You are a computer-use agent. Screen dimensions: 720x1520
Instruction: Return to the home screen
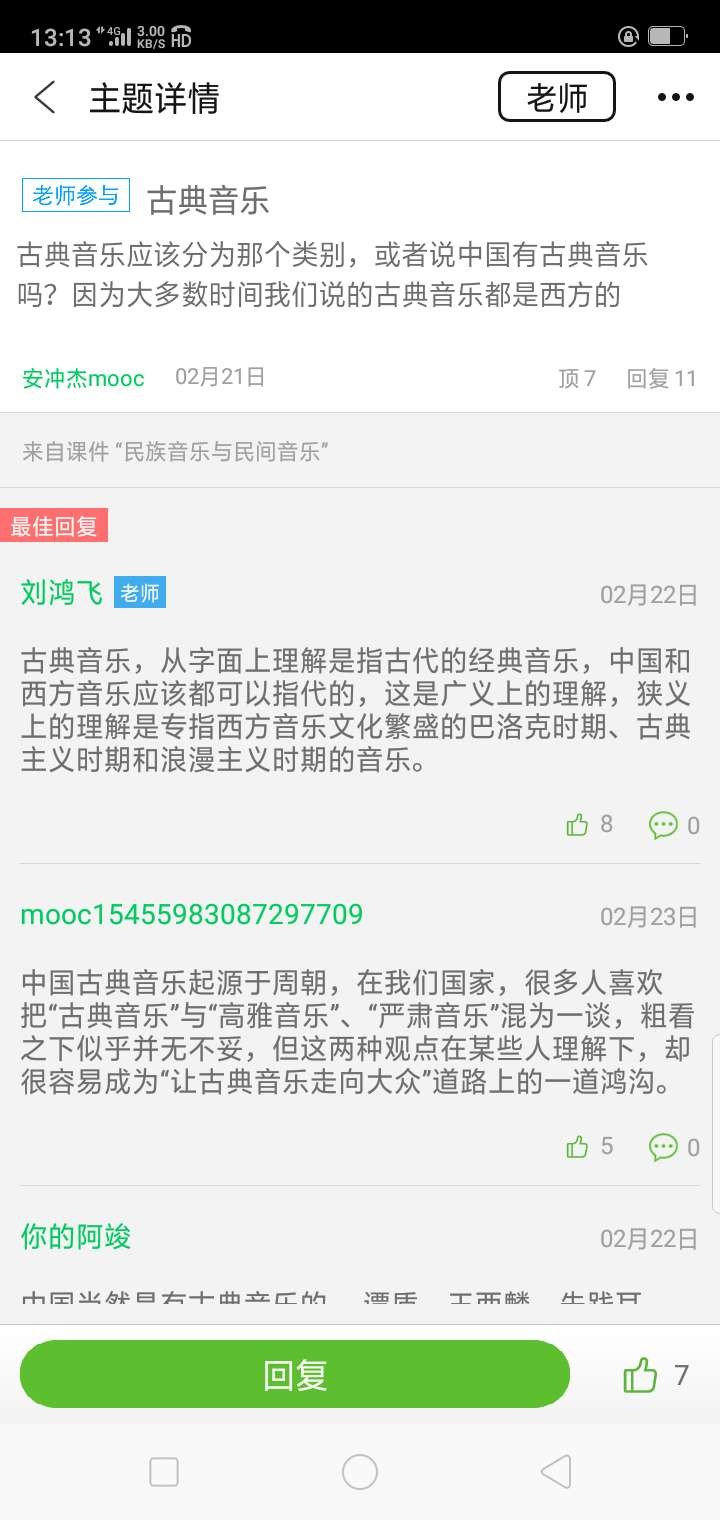(360, 1471)
